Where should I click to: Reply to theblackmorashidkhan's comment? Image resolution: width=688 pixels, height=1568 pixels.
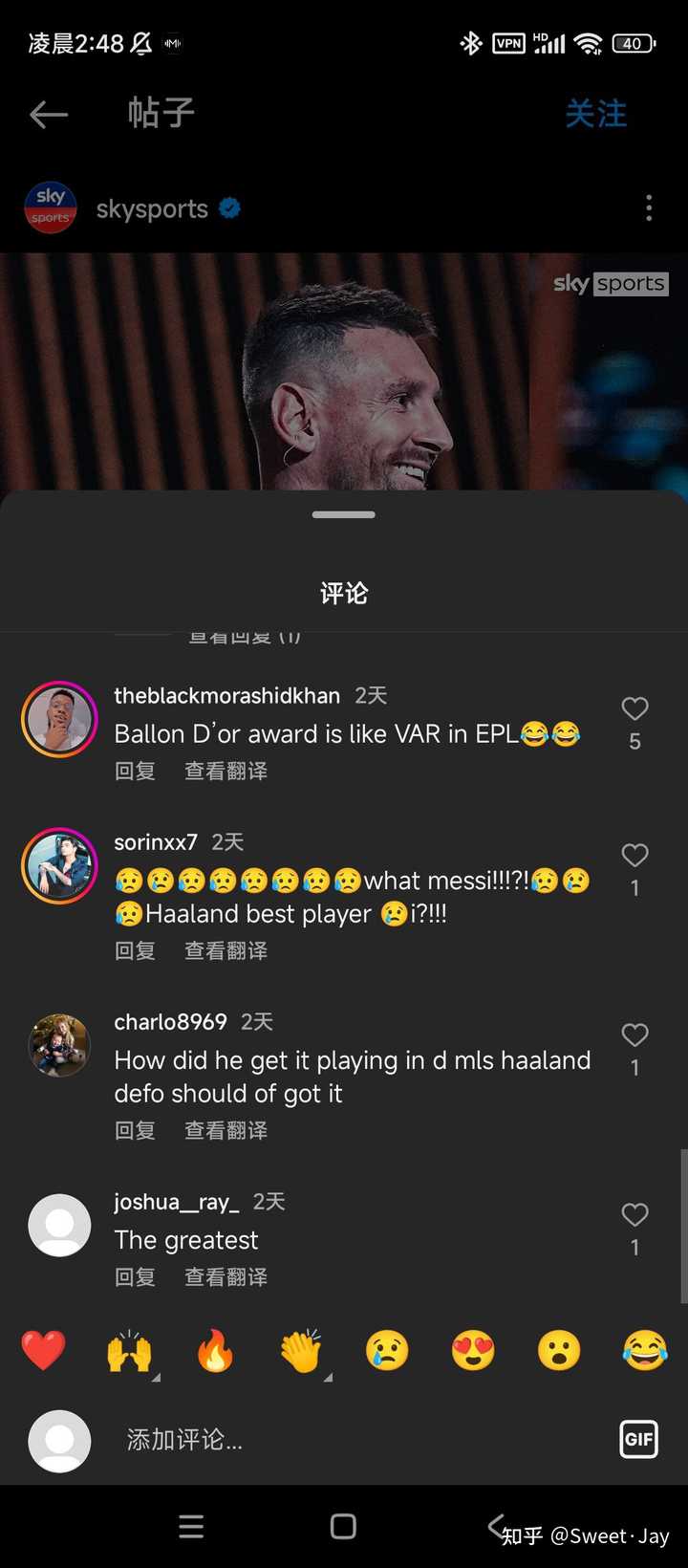[135, 771]
